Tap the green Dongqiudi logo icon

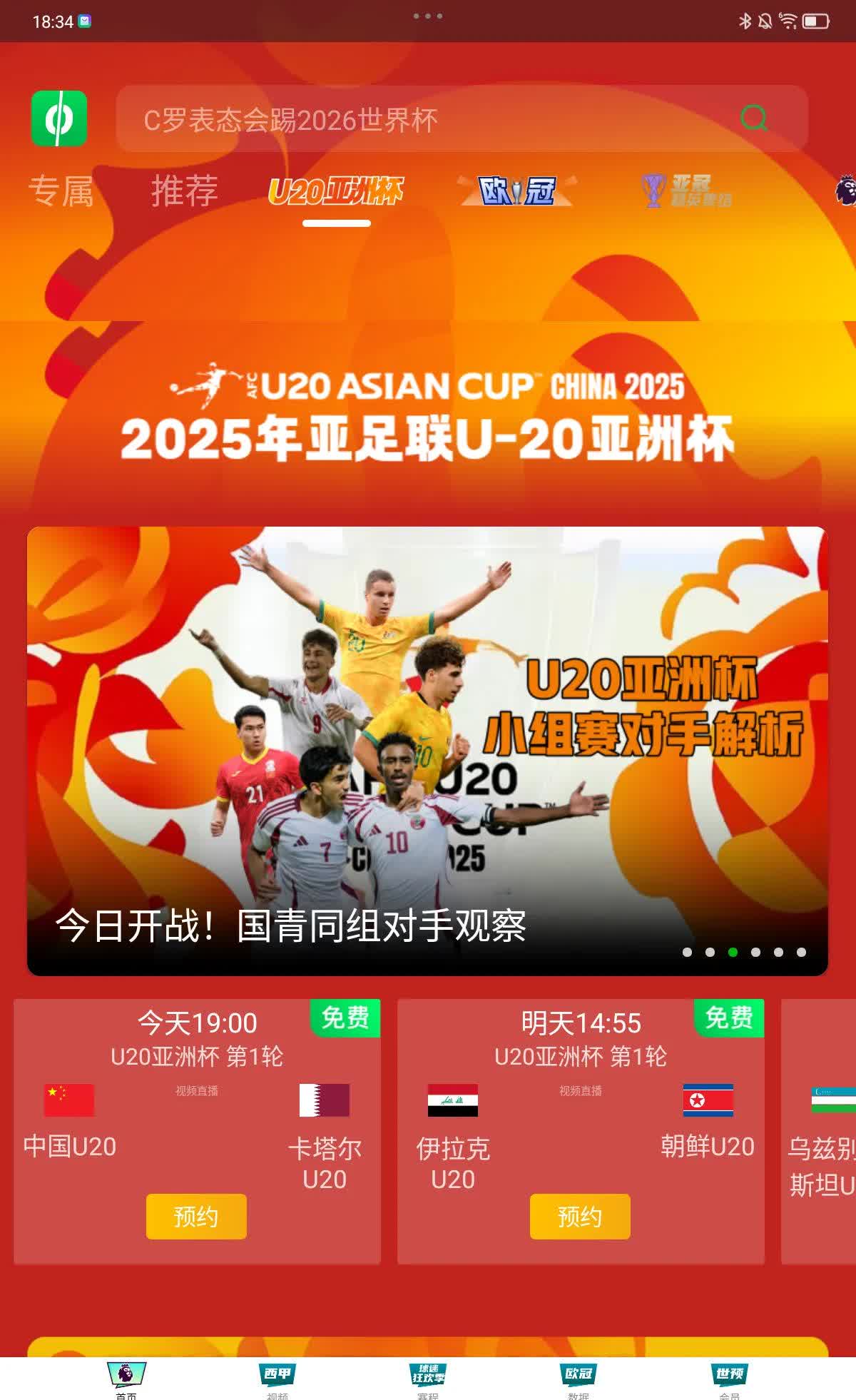[x=59, y=118]
